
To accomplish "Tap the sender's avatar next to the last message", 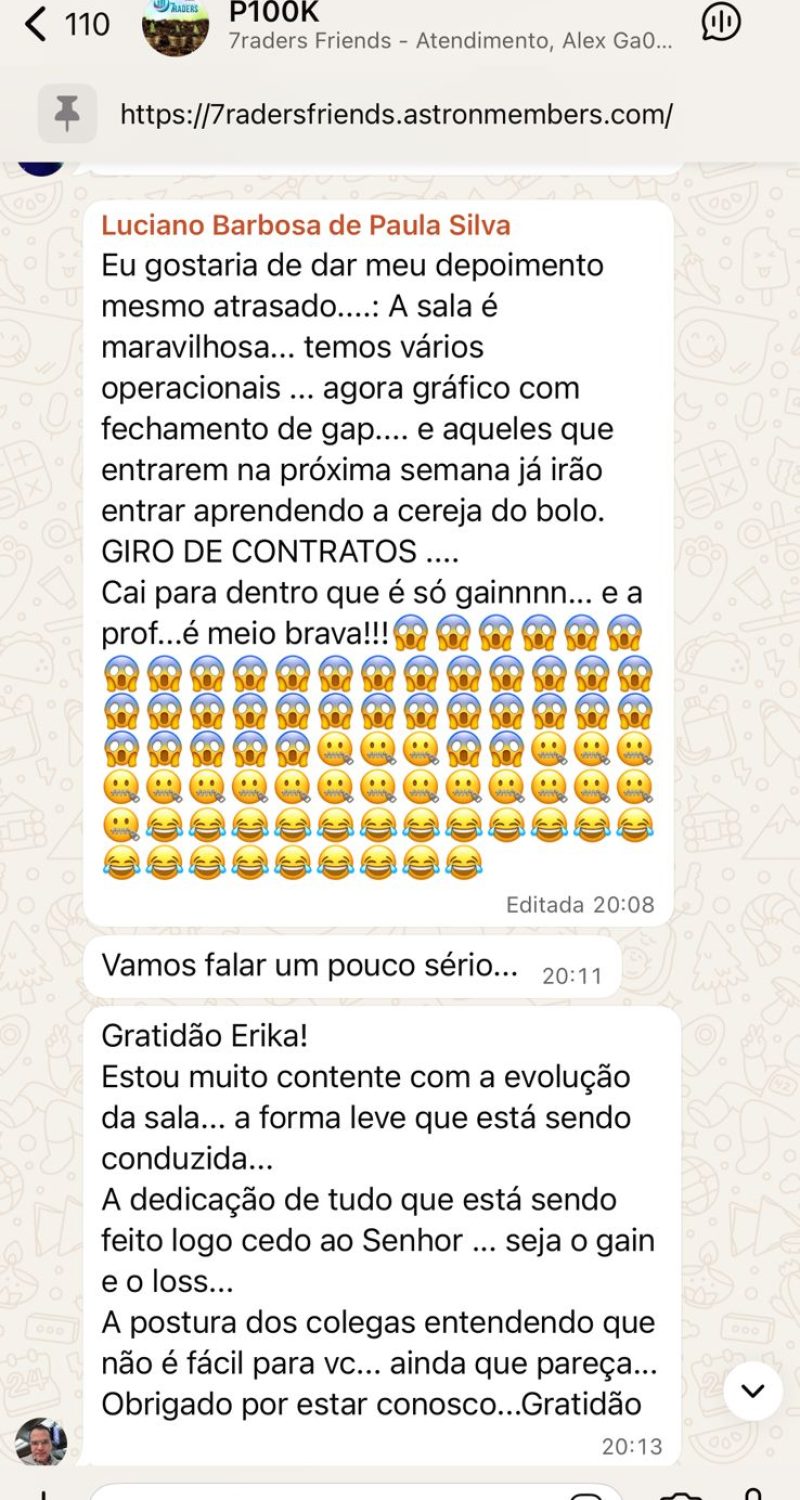I will pyautogui.click(x=41, y=1440).
